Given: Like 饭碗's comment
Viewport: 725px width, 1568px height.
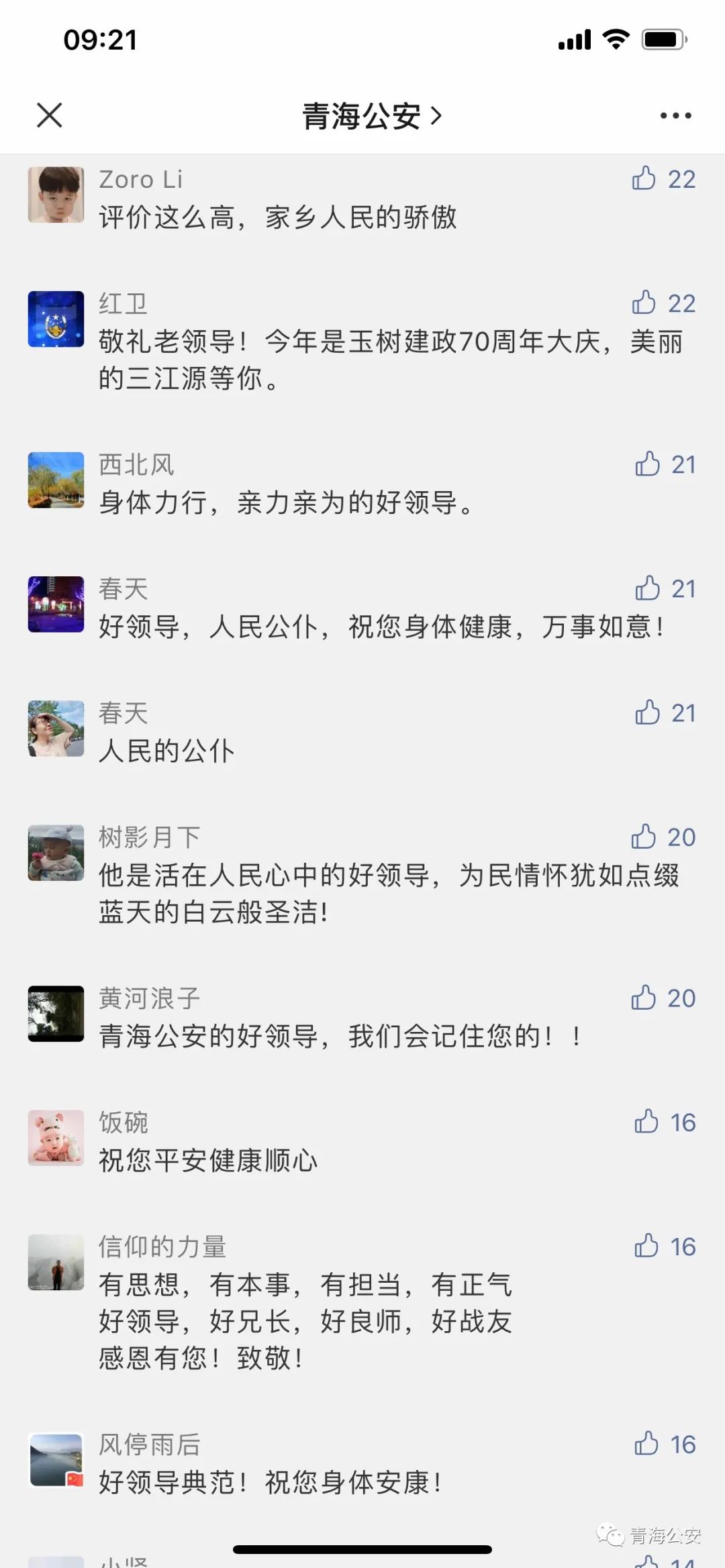Looking at the screenshot, I should click(646, 1122).
